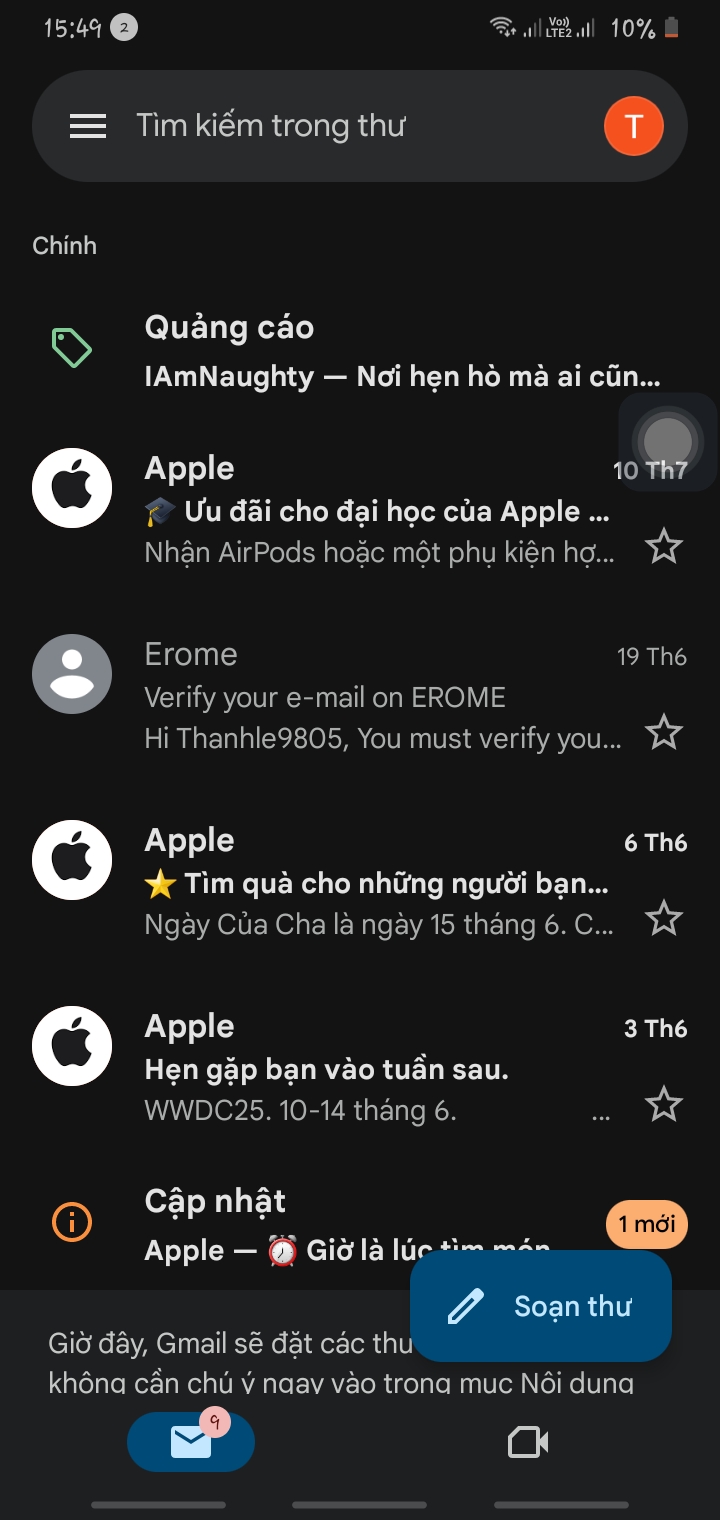Switch to the Meet video tab
Image resolution: width=720 pixels, height=1520 pixels.
click(528, 1441)
